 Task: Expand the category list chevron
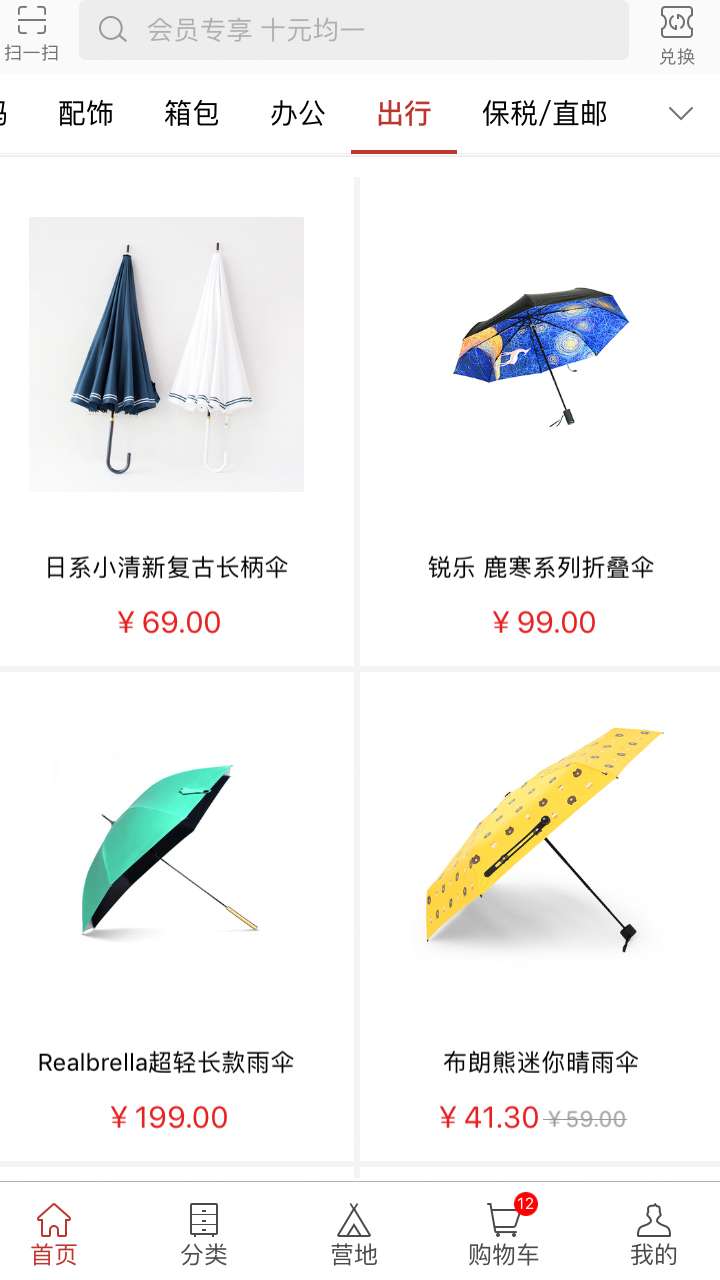(681, 114)
